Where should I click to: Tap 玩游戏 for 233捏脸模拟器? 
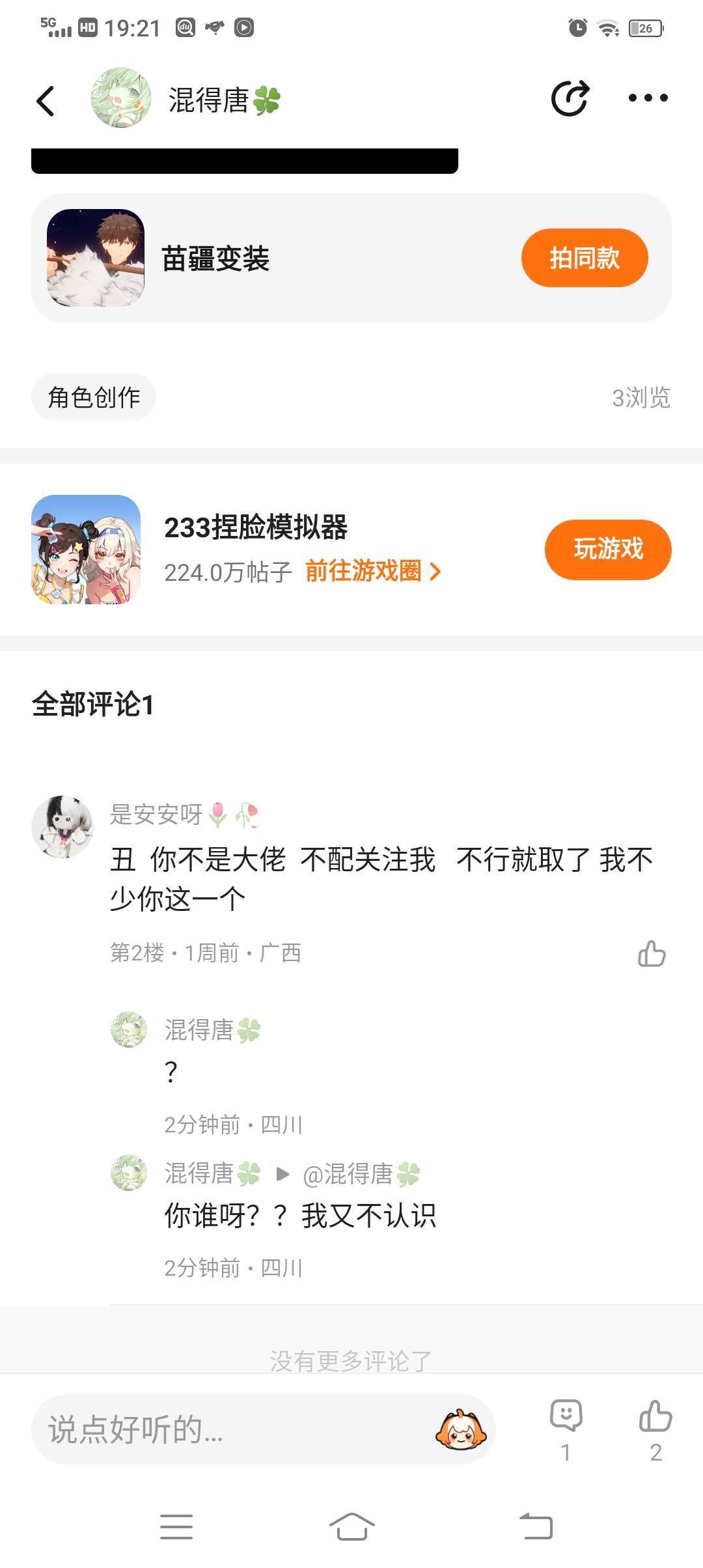607,549
